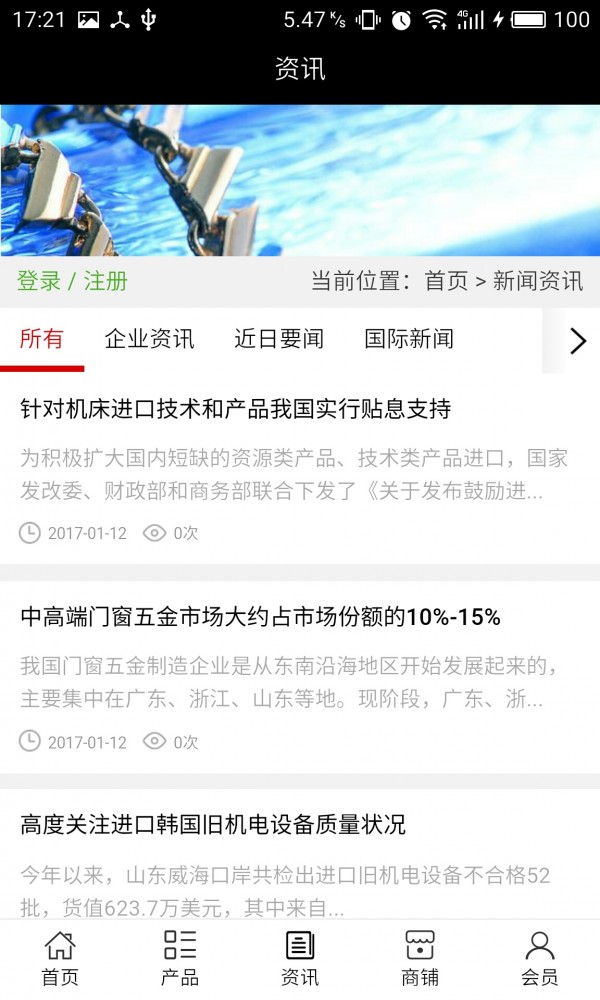Open the 商铺 bottom tab

tap(420, 958)
